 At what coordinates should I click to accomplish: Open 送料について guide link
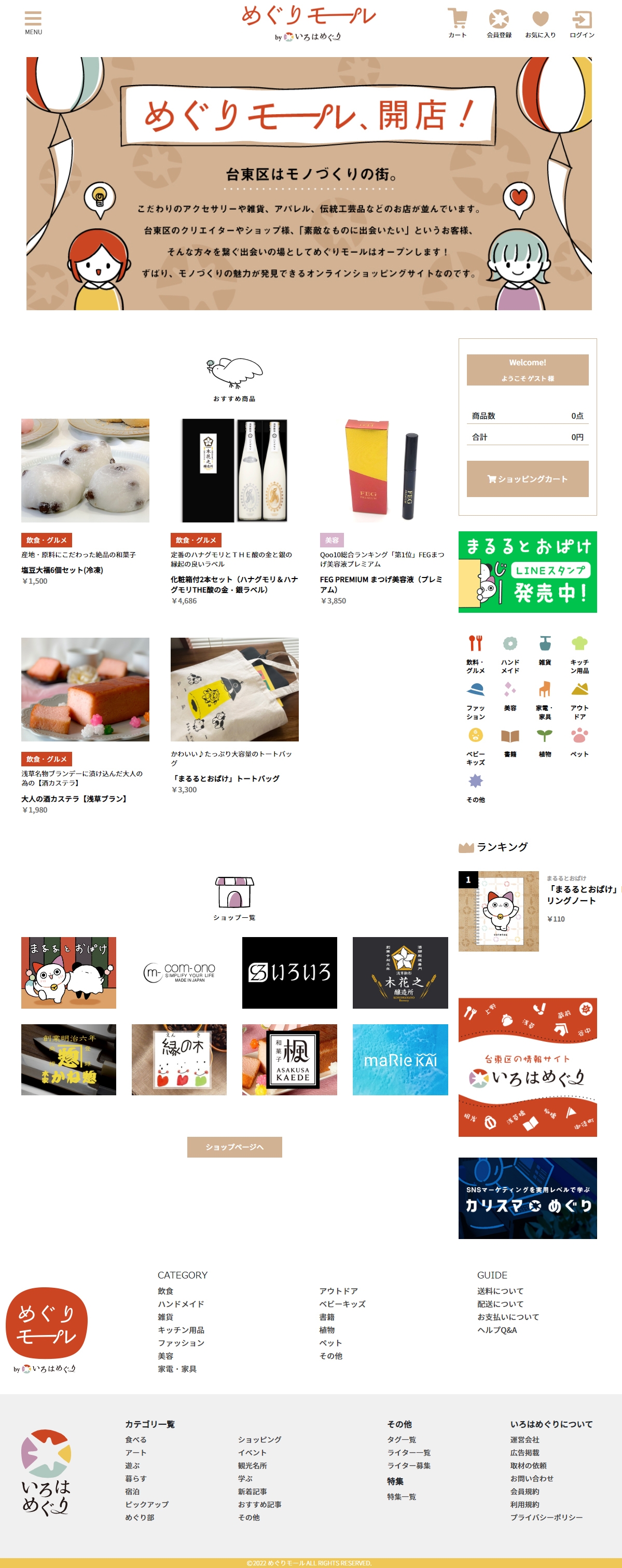click(500, 1290)
